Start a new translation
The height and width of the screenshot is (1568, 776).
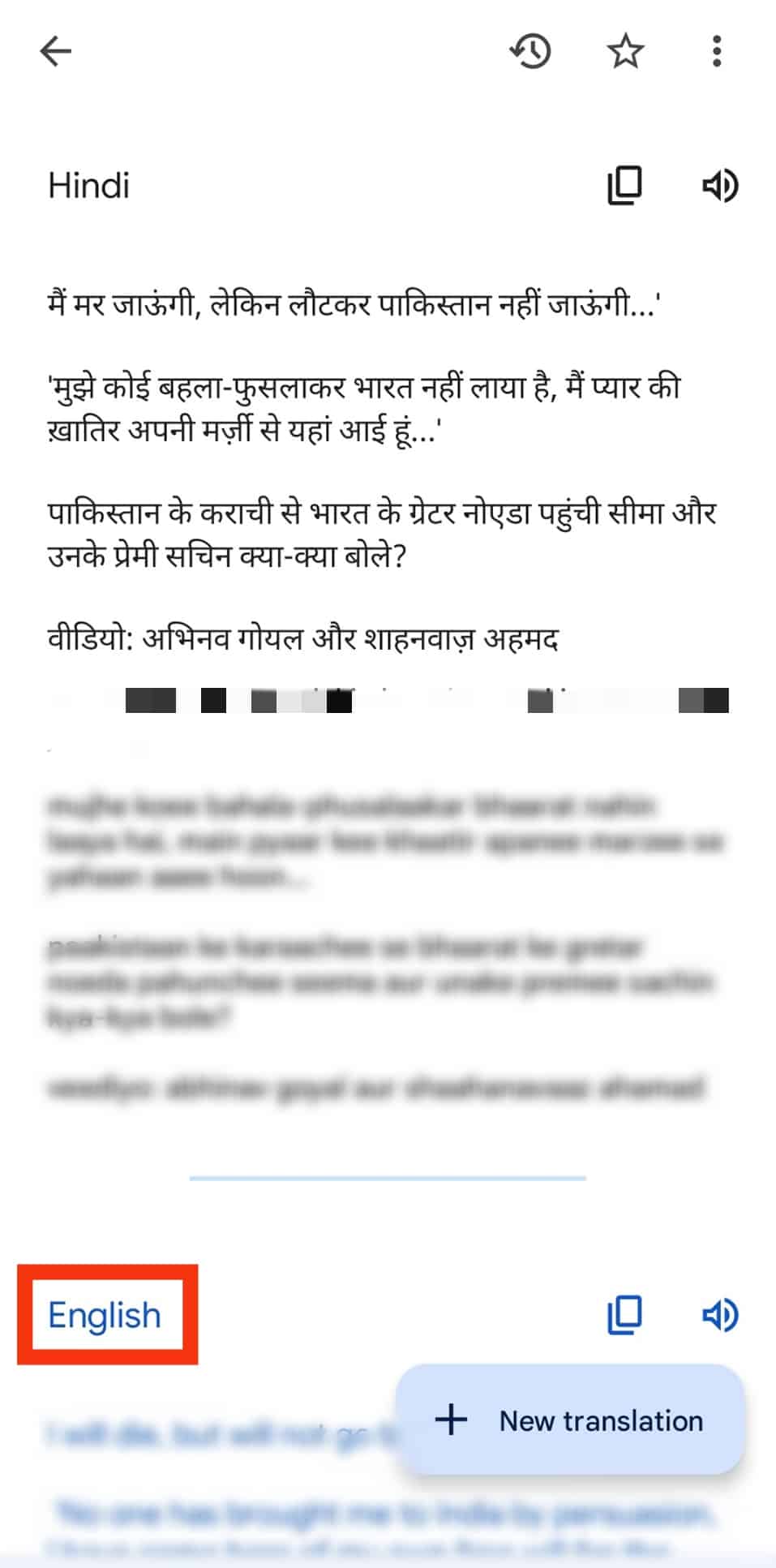pyautogui.click(x=570, y=1420)
